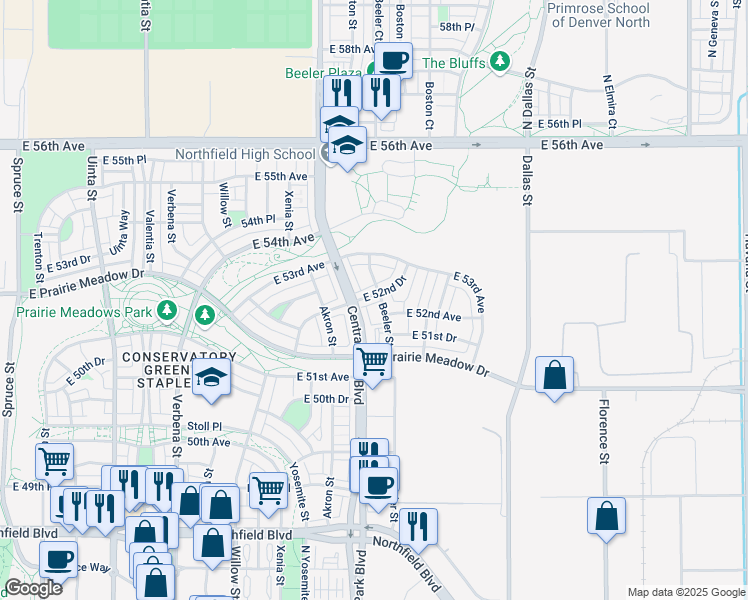748x600 pixels.
Task: Tap the shopping bag marker east of Dallas St
Action: 554,375
